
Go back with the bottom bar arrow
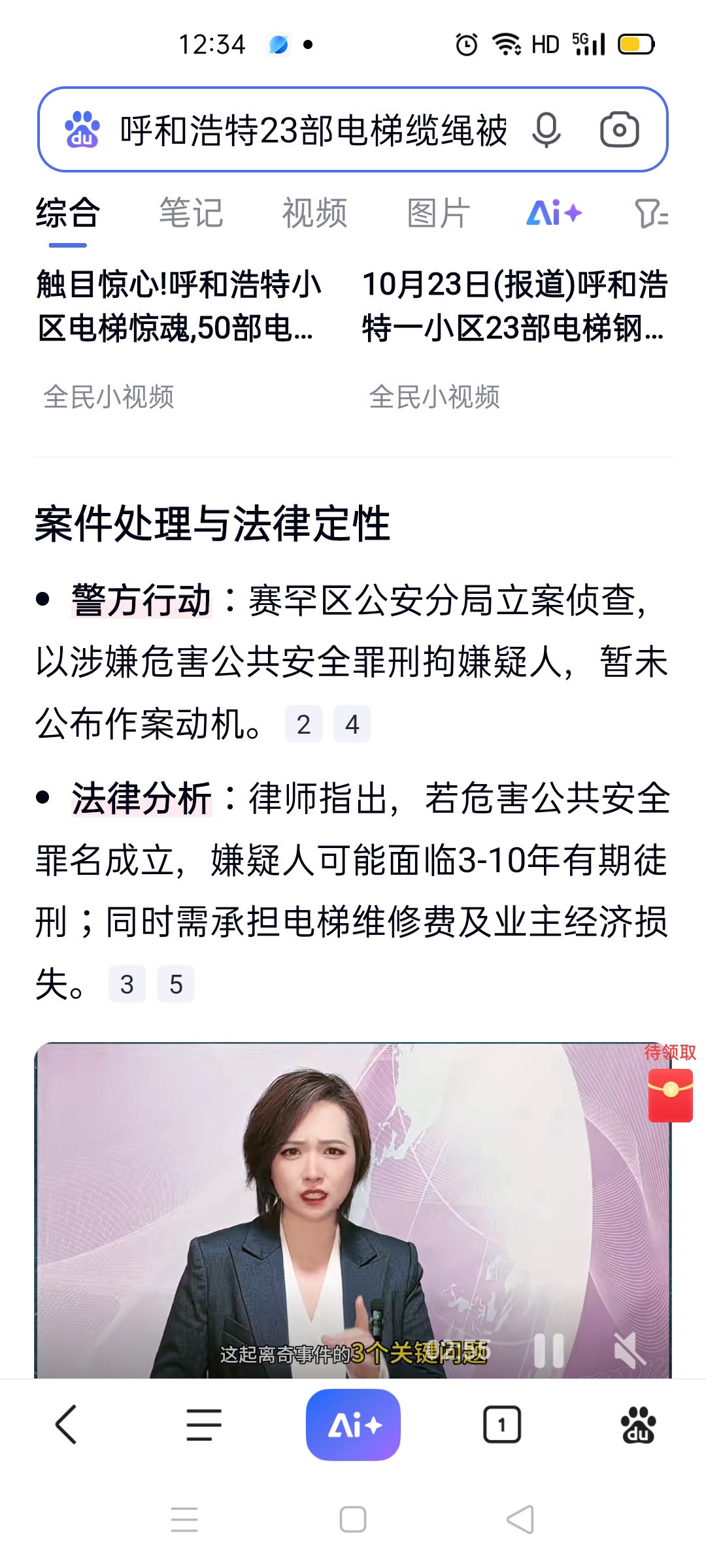67,1425
